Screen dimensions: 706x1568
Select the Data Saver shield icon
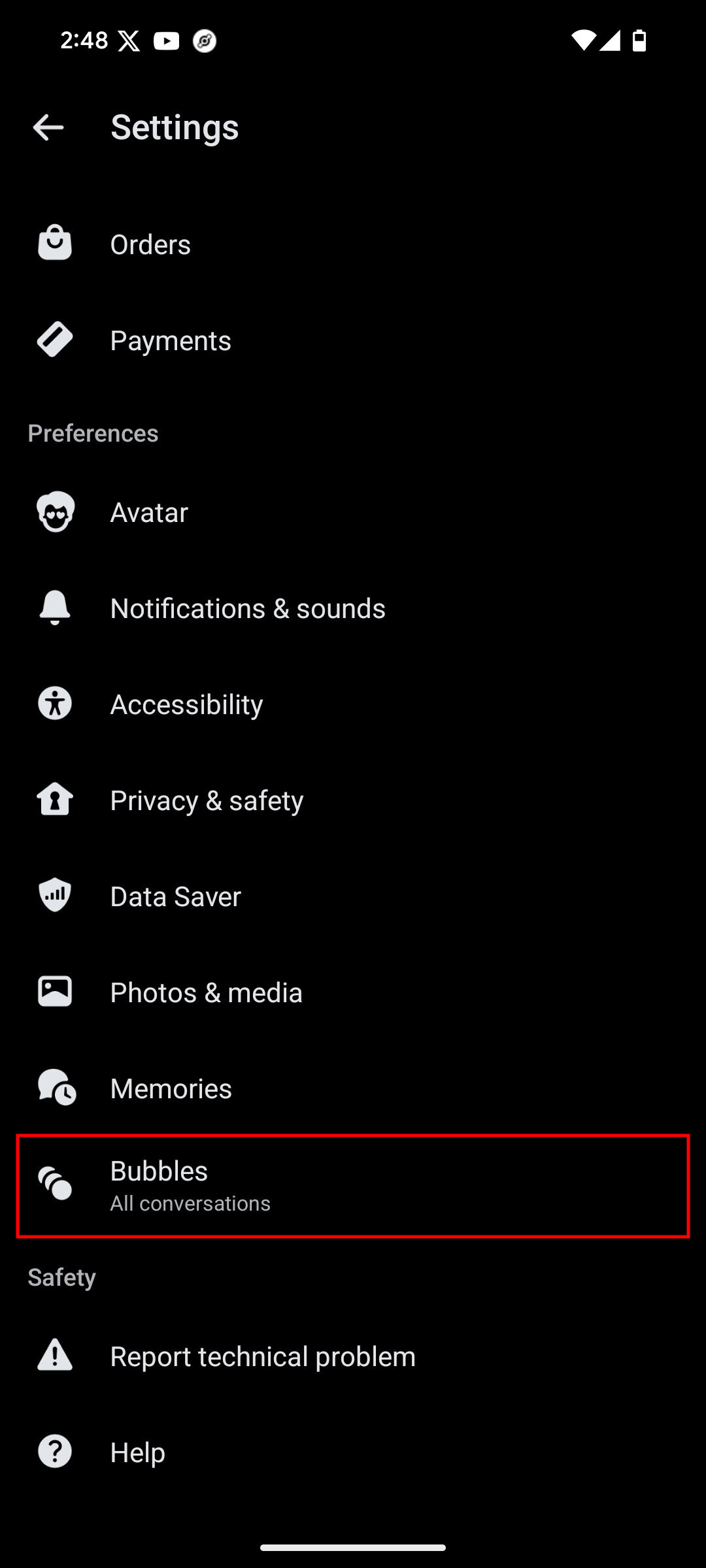pyautogui.click(x=54, y=895)
